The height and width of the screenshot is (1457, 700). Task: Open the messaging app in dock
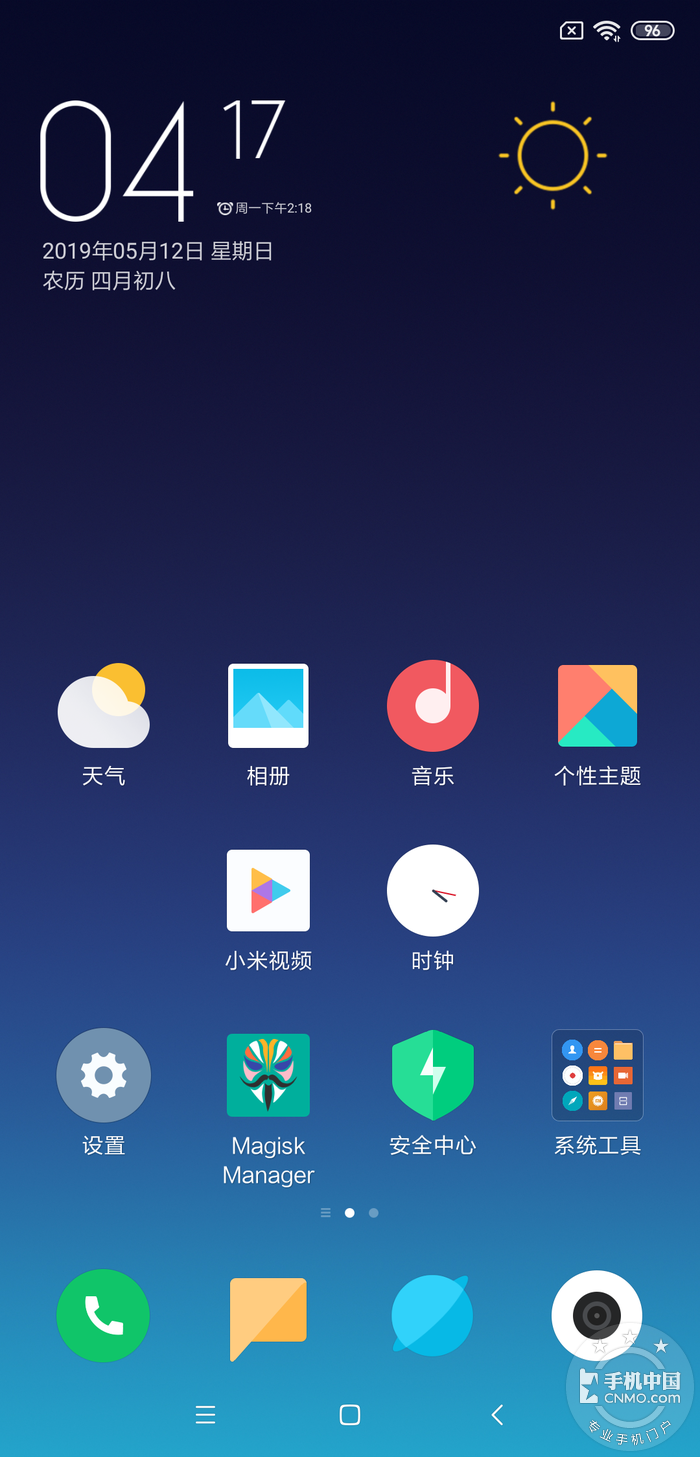click(268, 1316)
